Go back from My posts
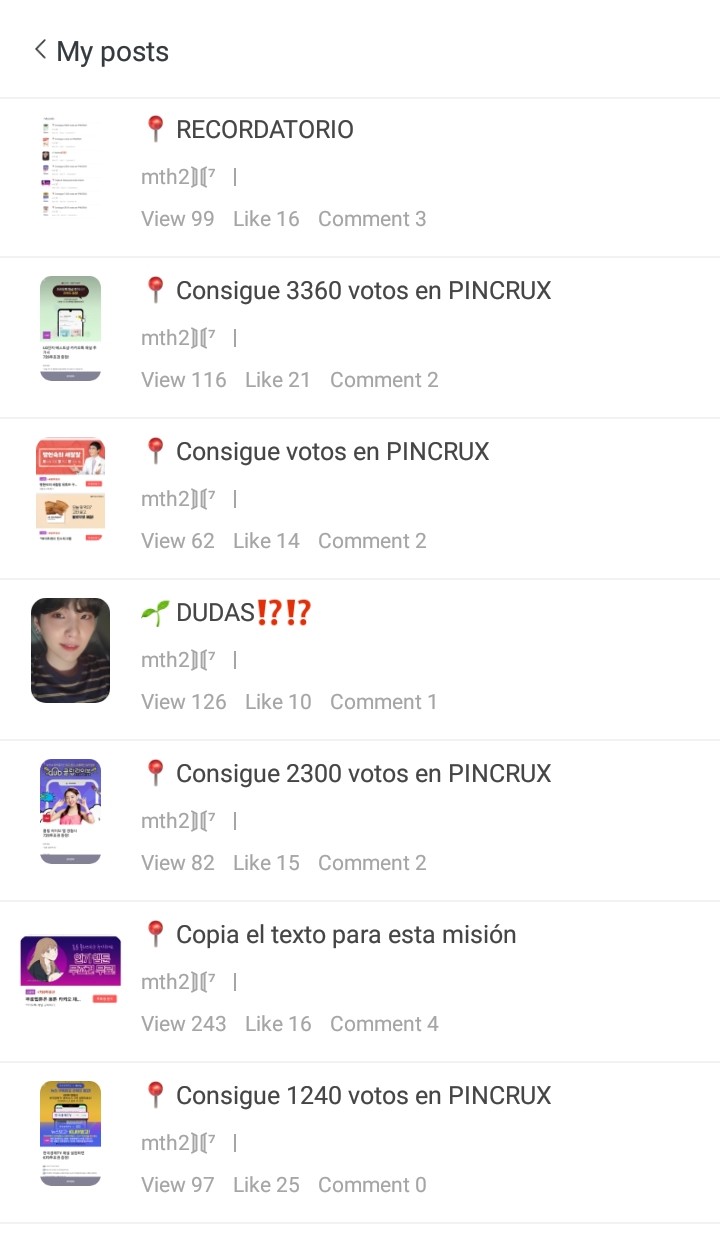The image size is (720, 1237). [x=40, y=50]
